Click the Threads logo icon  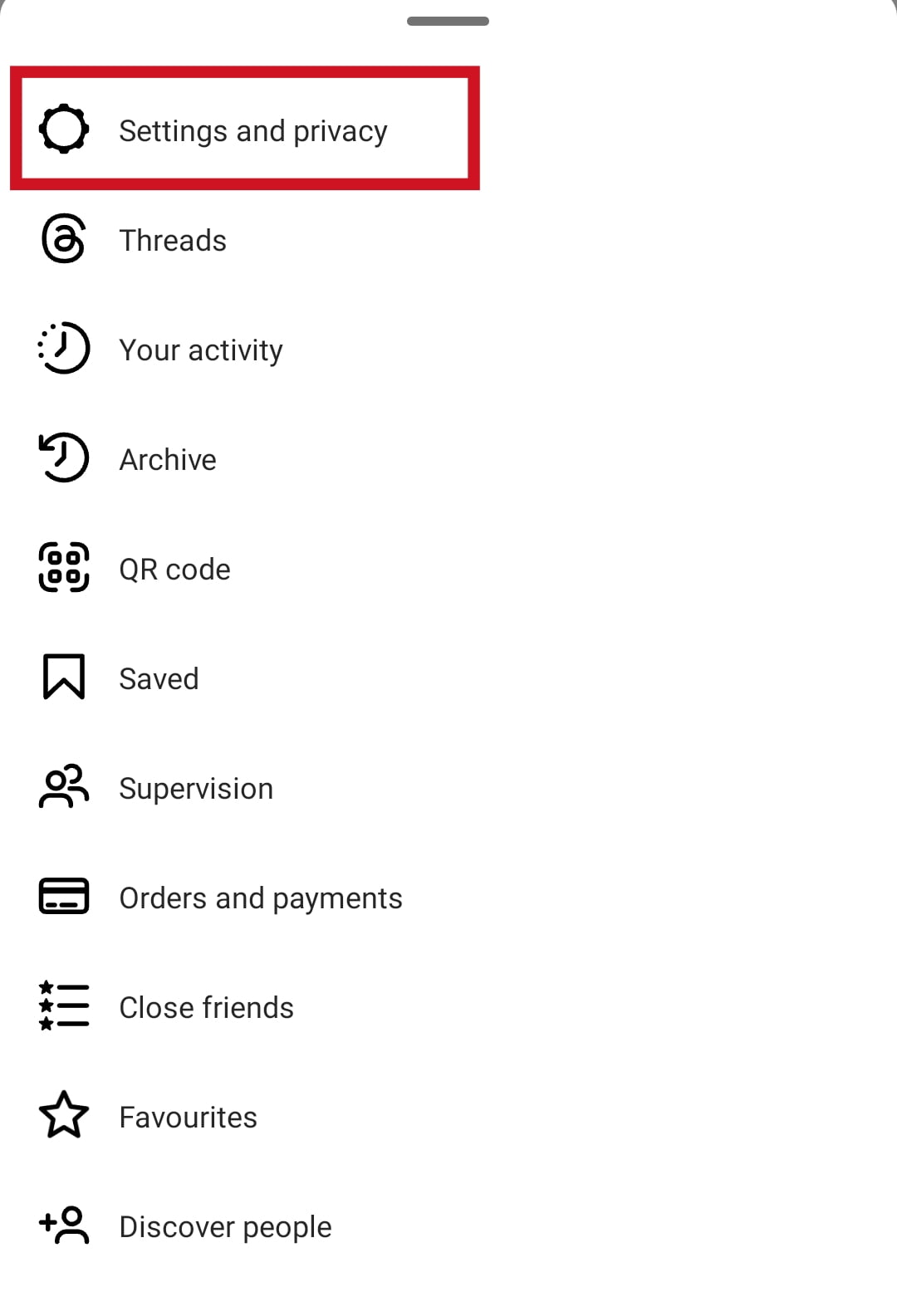coord(63,240)
